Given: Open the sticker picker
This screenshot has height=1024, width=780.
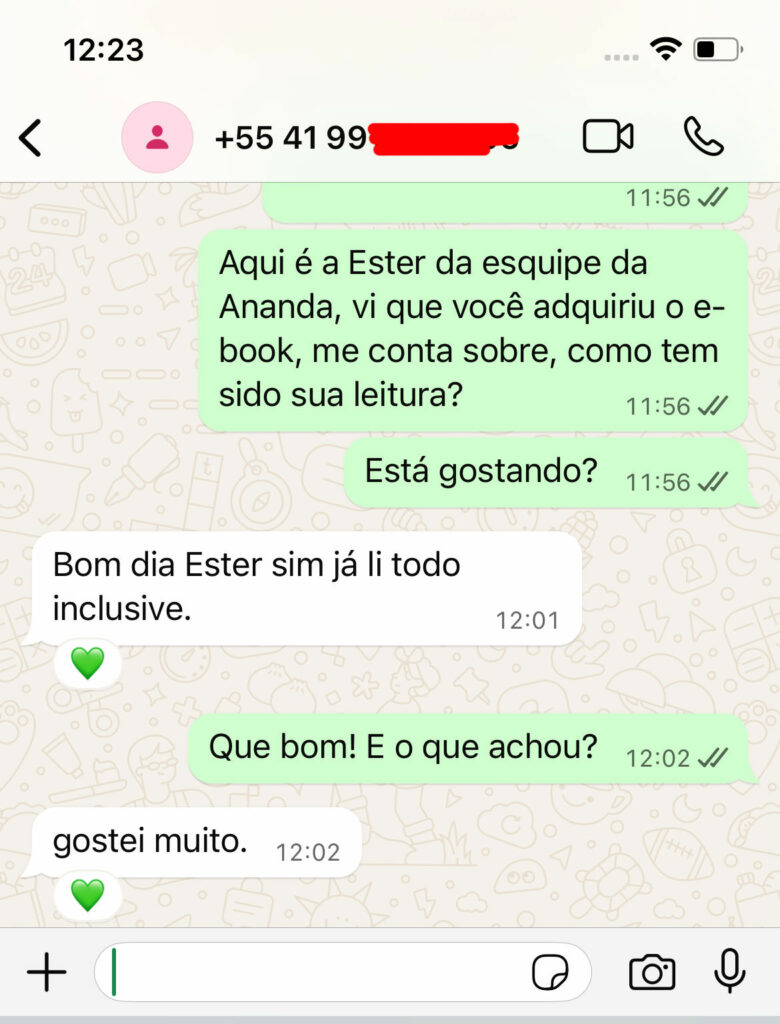Looking at the screenshot, I should pyautogui.click(x=550, y=972).
